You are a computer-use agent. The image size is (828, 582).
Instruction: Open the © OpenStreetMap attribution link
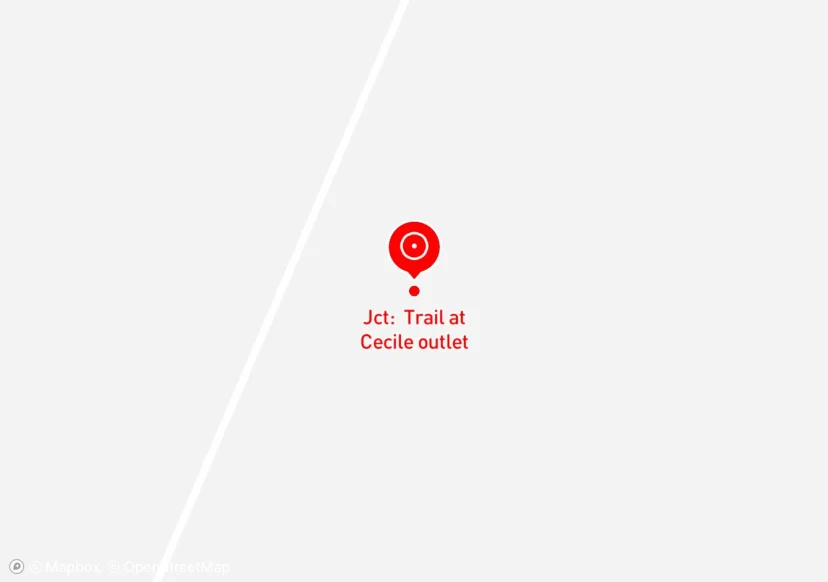point(169,567)
